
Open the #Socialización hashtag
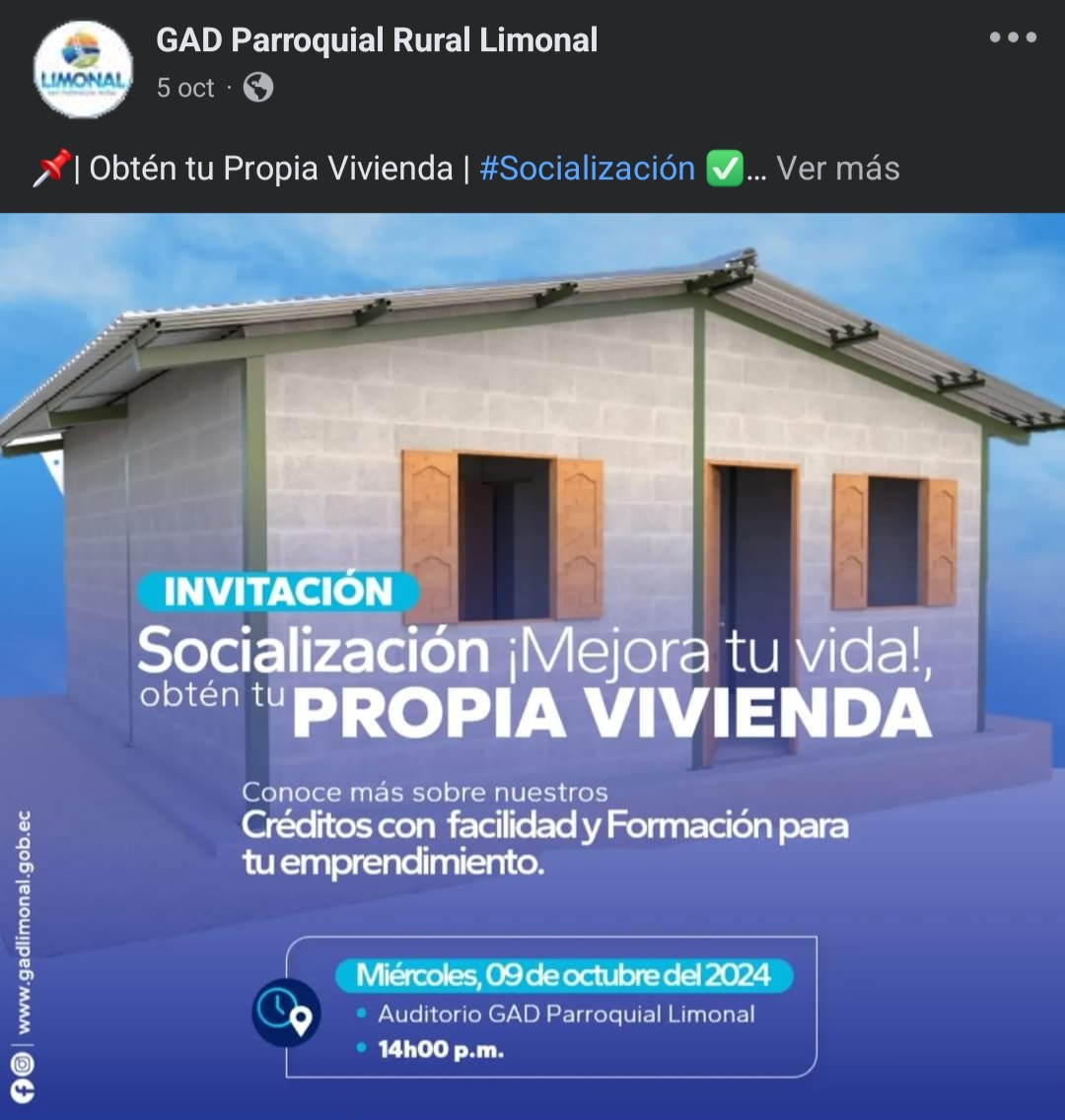[x=587, y=169]
